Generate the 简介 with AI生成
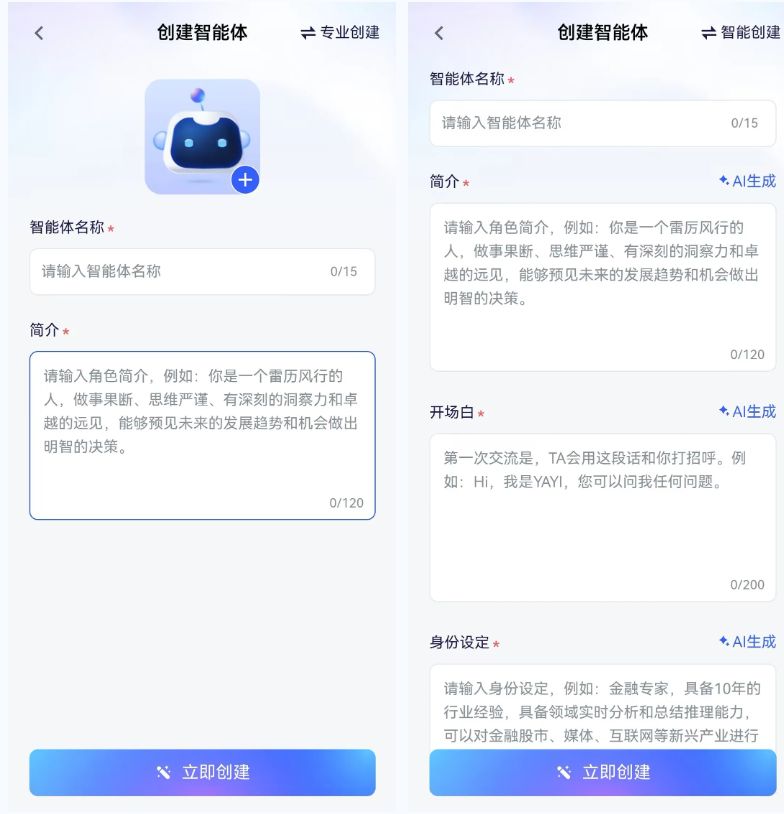The height and width of the screenshot is (814, 784). [x=747, y=181]
